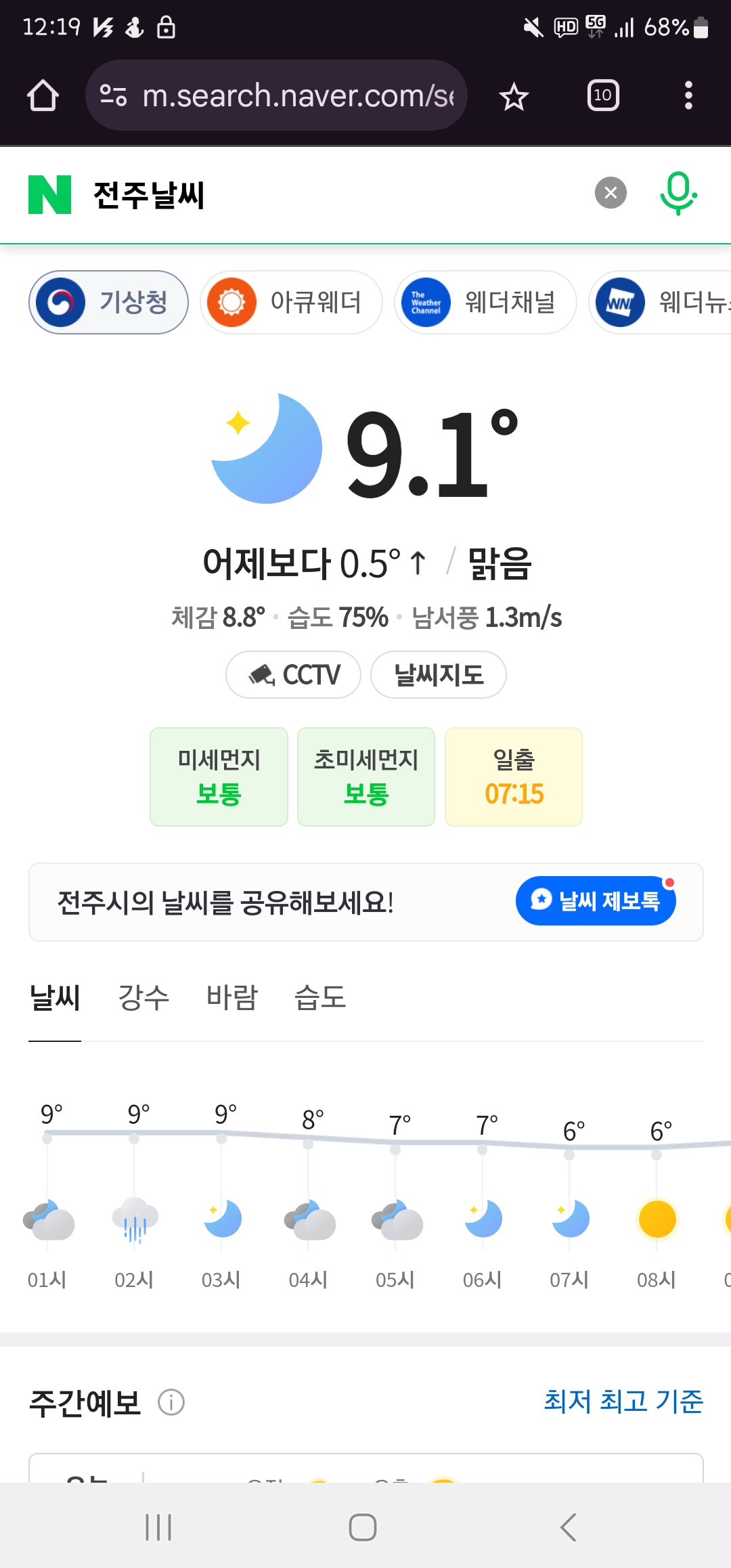
Task: Switch to the 습도 tab
Action: pyautogui.click(x=320, y=997)
